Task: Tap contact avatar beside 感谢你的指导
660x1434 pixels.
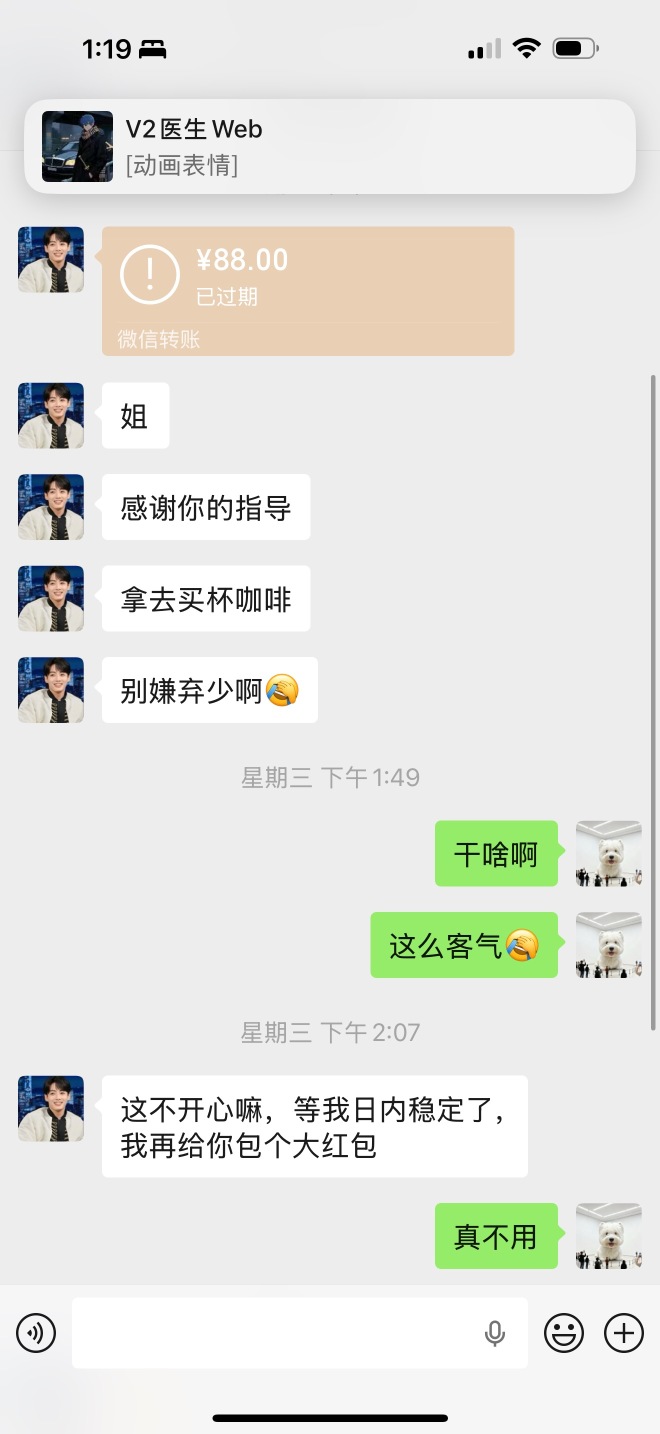Action: coord(51,507)
